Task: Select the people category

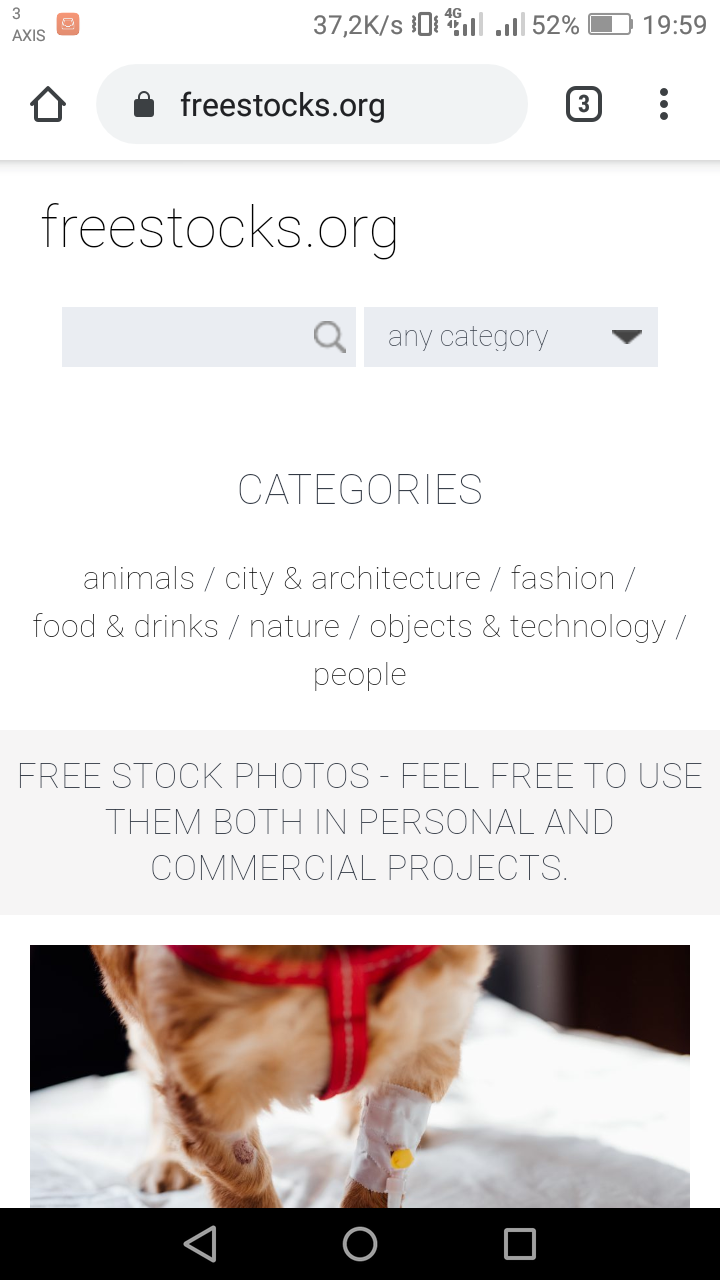Action: (360, 675)
